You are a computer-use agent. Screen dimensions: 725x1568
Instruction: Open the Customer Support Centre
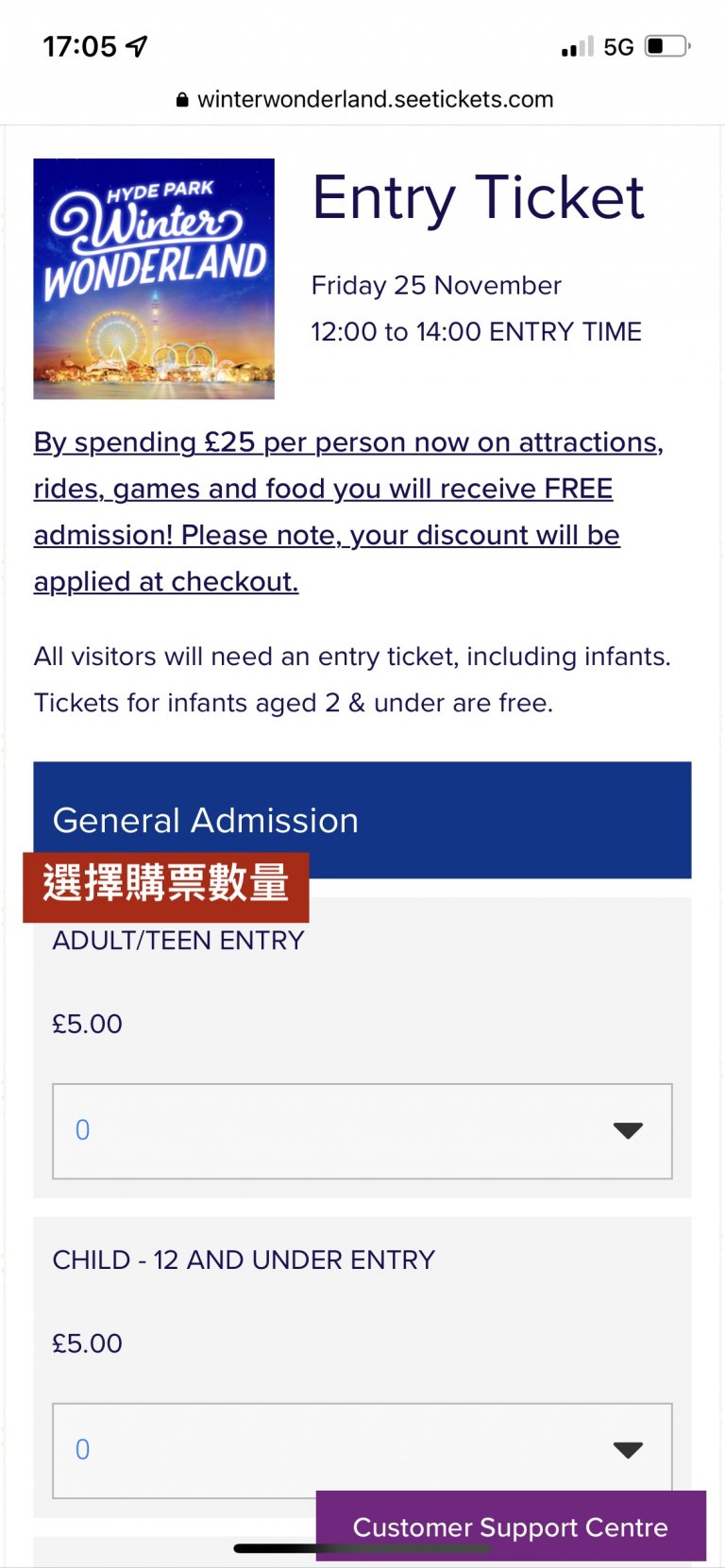(510, 1526)
